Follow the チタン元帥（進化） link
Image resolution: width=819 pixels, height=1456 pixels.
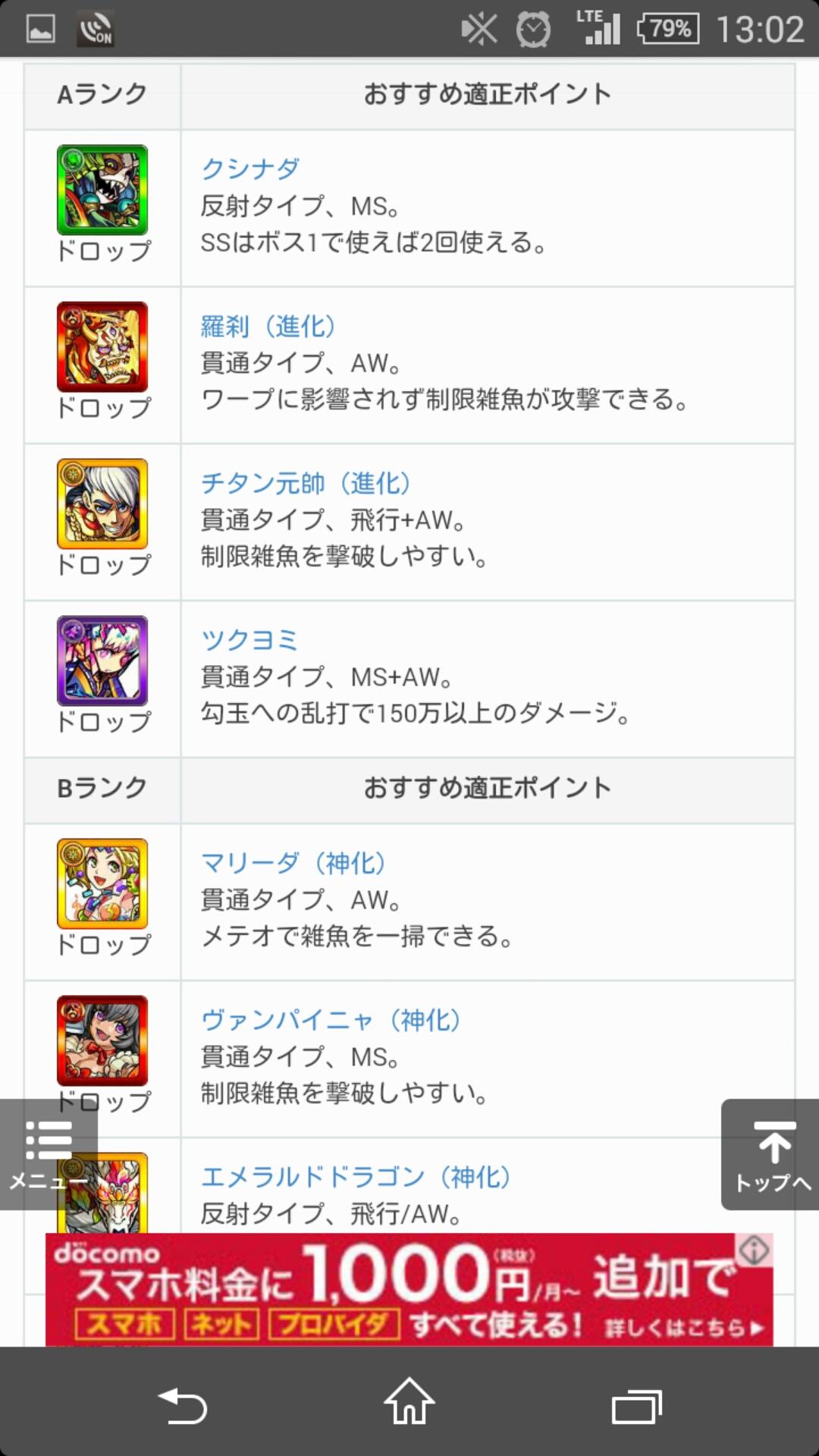coord(306,483)
